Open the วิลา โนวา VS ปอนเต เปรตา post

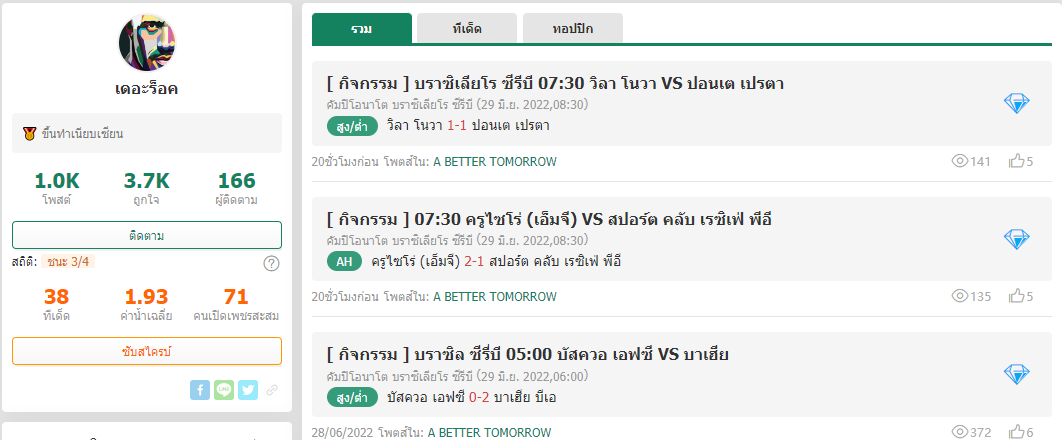pos(555,83)
